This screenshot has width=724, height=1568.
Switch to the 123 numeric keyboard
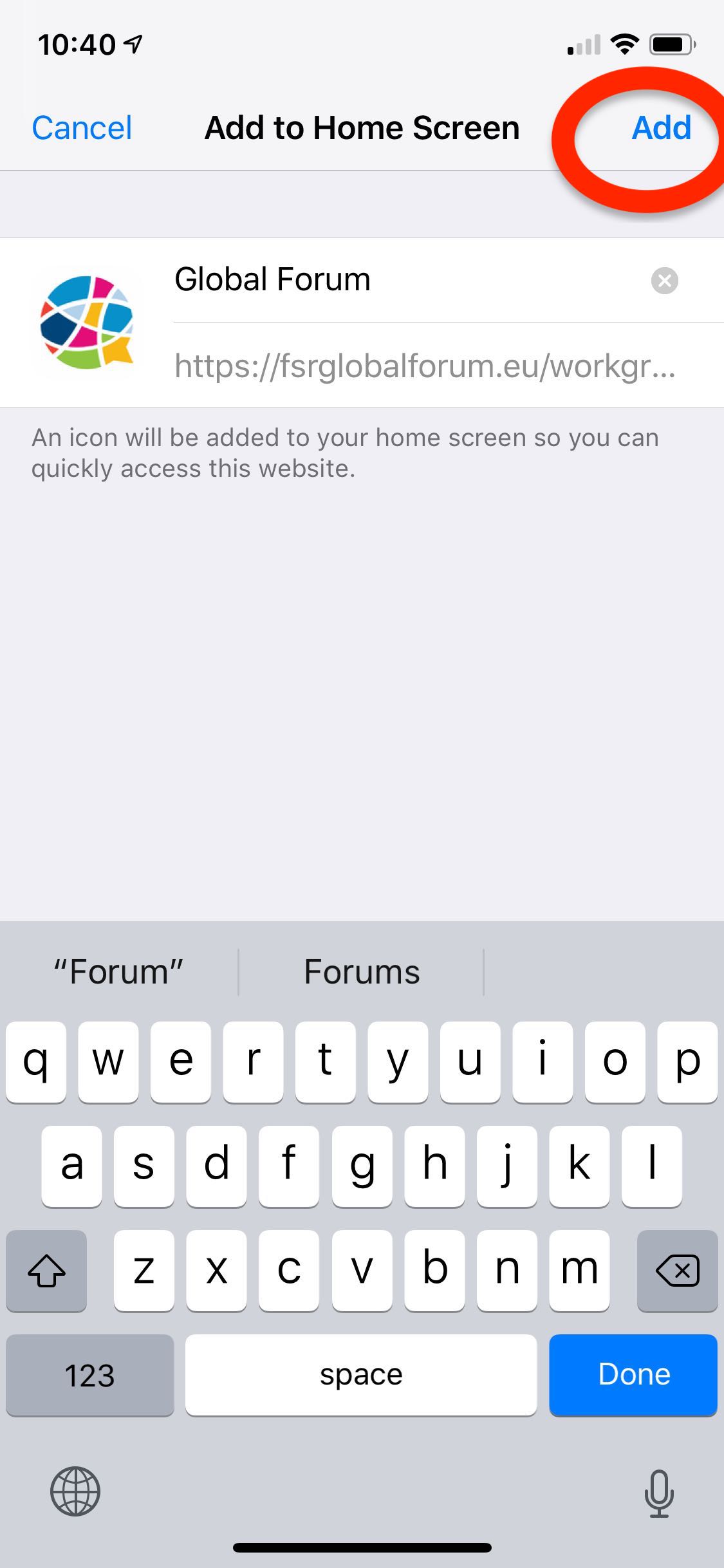click(89, 1375)
